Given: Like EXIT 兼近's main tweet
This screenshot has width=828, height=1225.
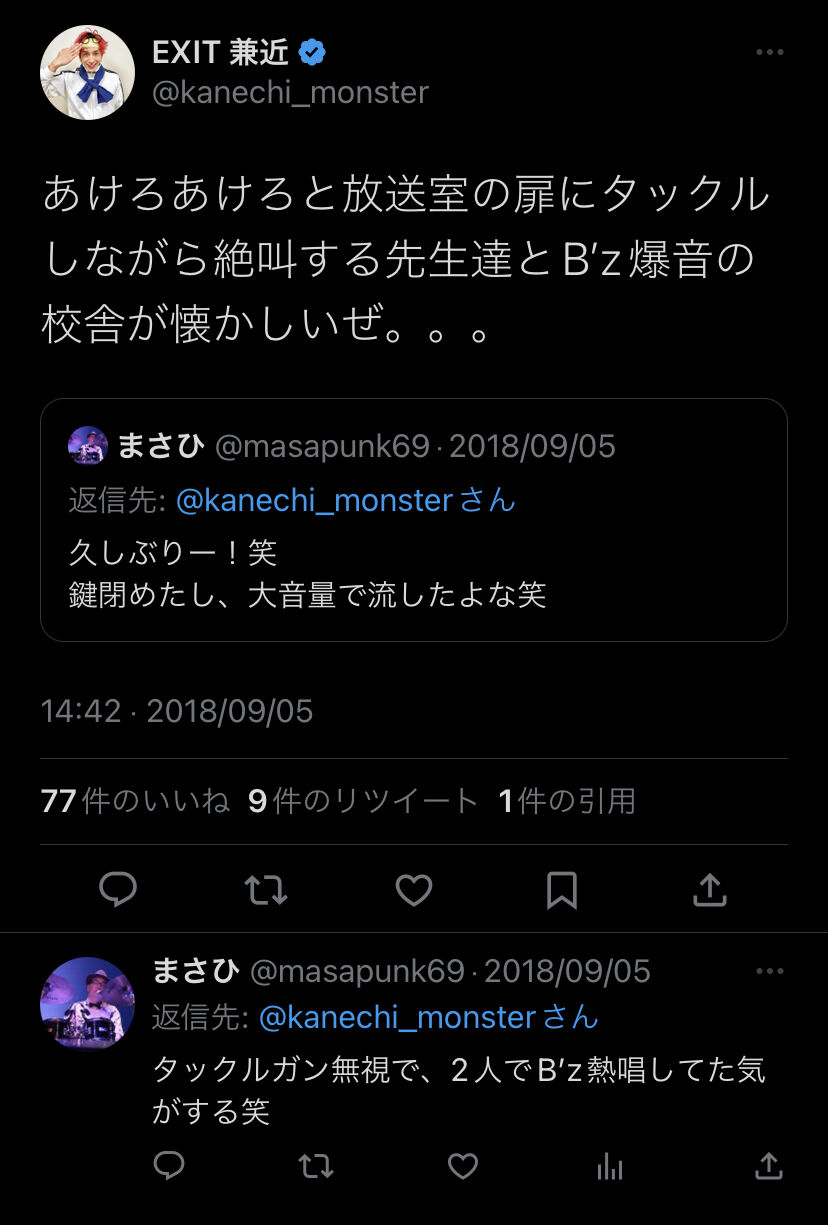Looking at the screenshot, I should click(x=414, y=889).
